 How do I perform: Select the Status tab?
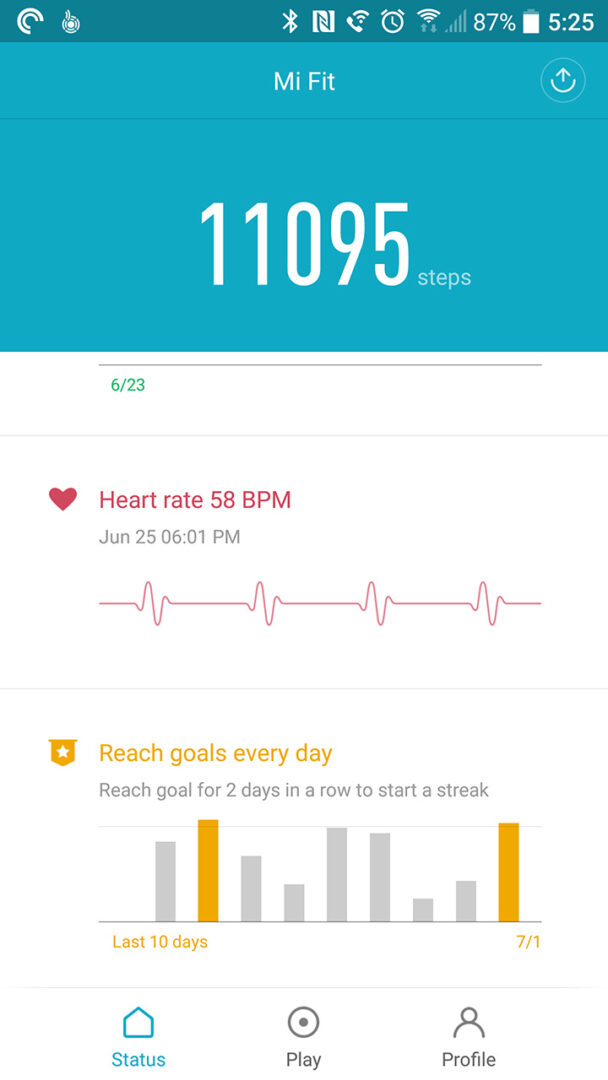coord(138,1037)
